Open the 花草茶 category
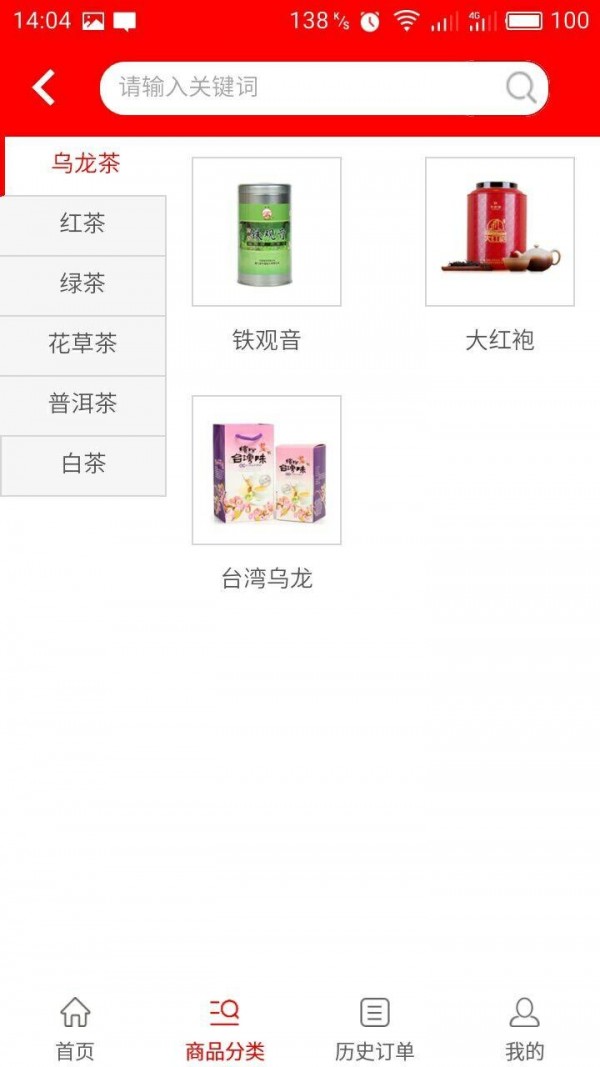 (x=83, y=344)
